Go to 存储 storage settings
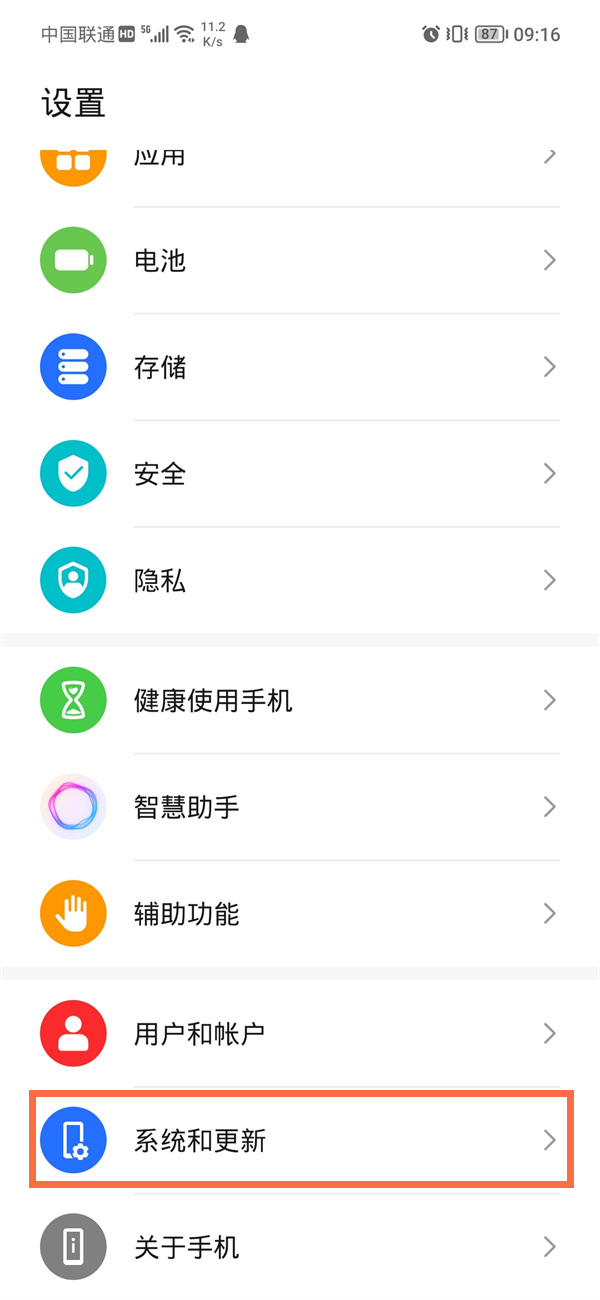 (x=300, y=367)
